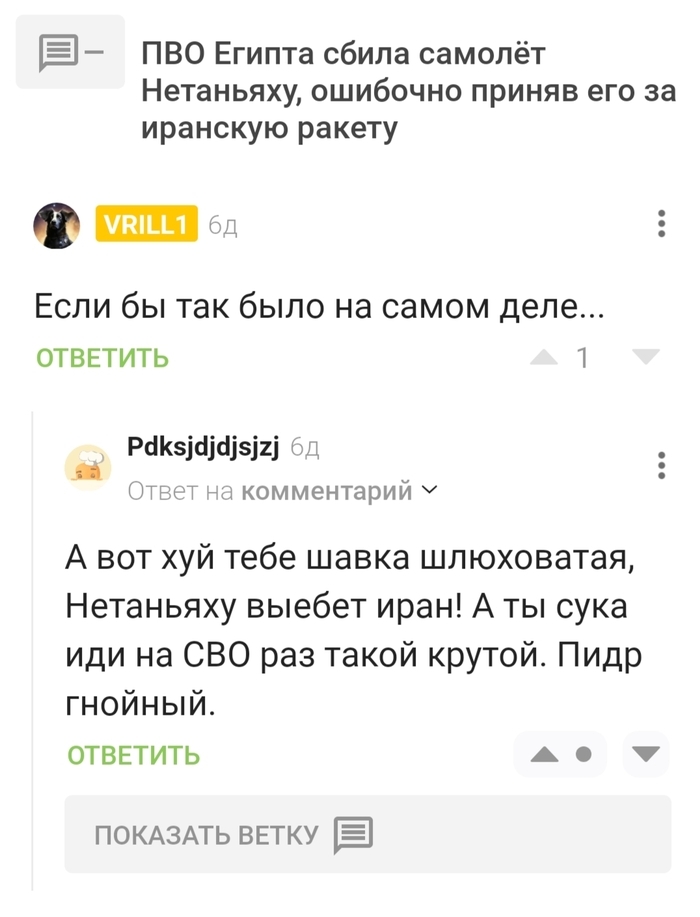Open overflow menu on Pdksjdjdjsjzj's comment
Viewport: 700px width, 917px height.
661,467
